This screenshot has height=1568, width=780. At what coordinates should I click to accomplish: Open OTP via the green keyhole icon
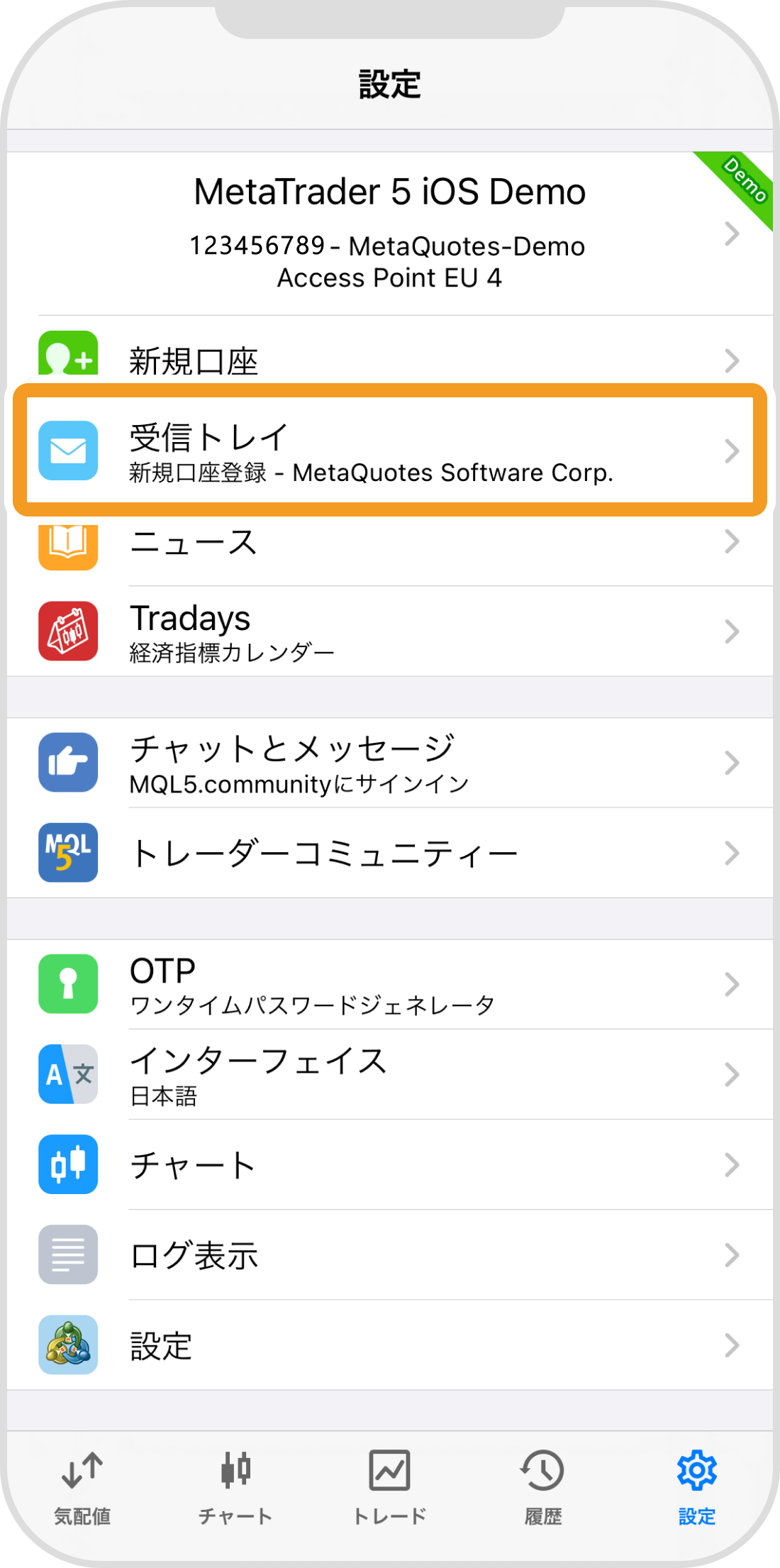point(67,984)
